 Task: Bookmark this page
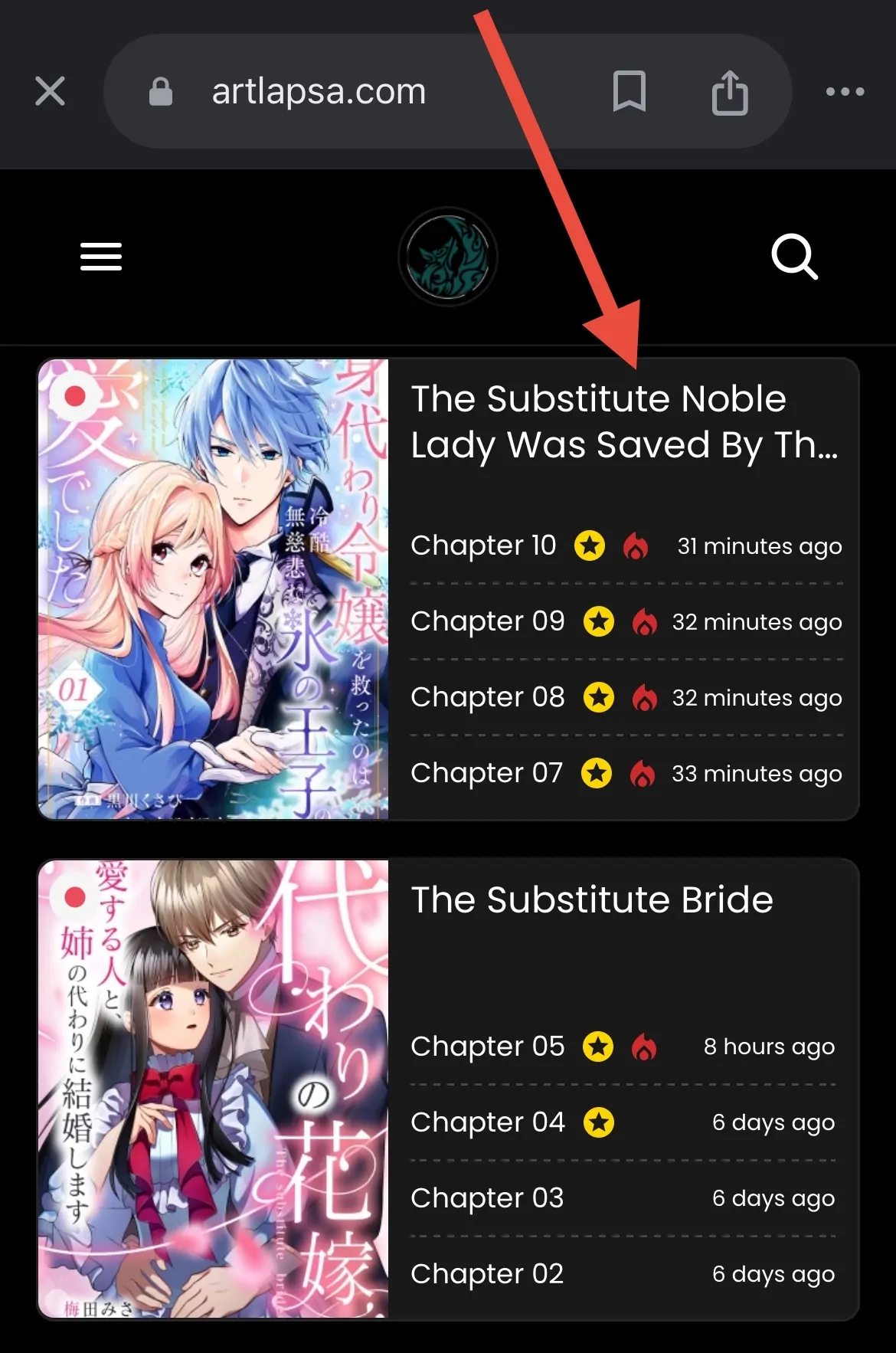pyautogui.click(x=629, y=92)
